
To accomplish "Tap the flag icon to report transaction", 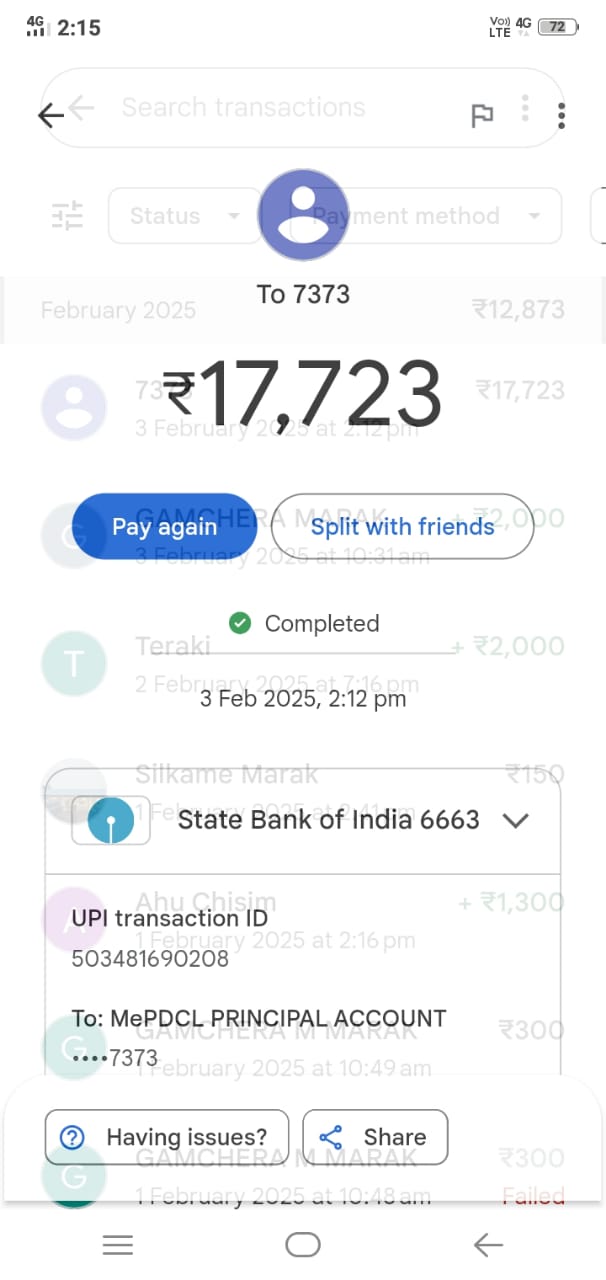I will pos(482,116).
